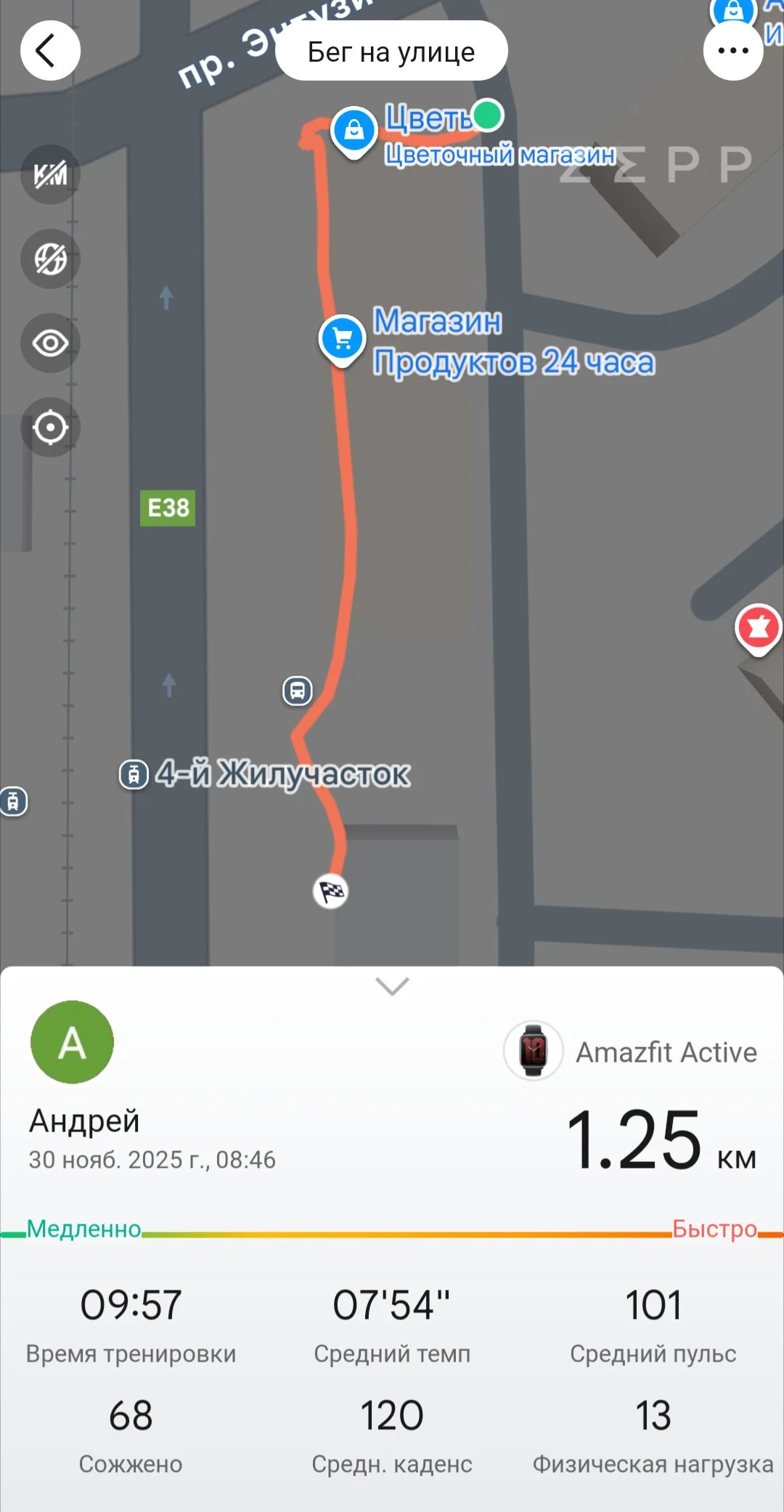The width and height of the screenshot is (784, 1512).
Task: Toggle the eye visibility icon
Action: 50,343
